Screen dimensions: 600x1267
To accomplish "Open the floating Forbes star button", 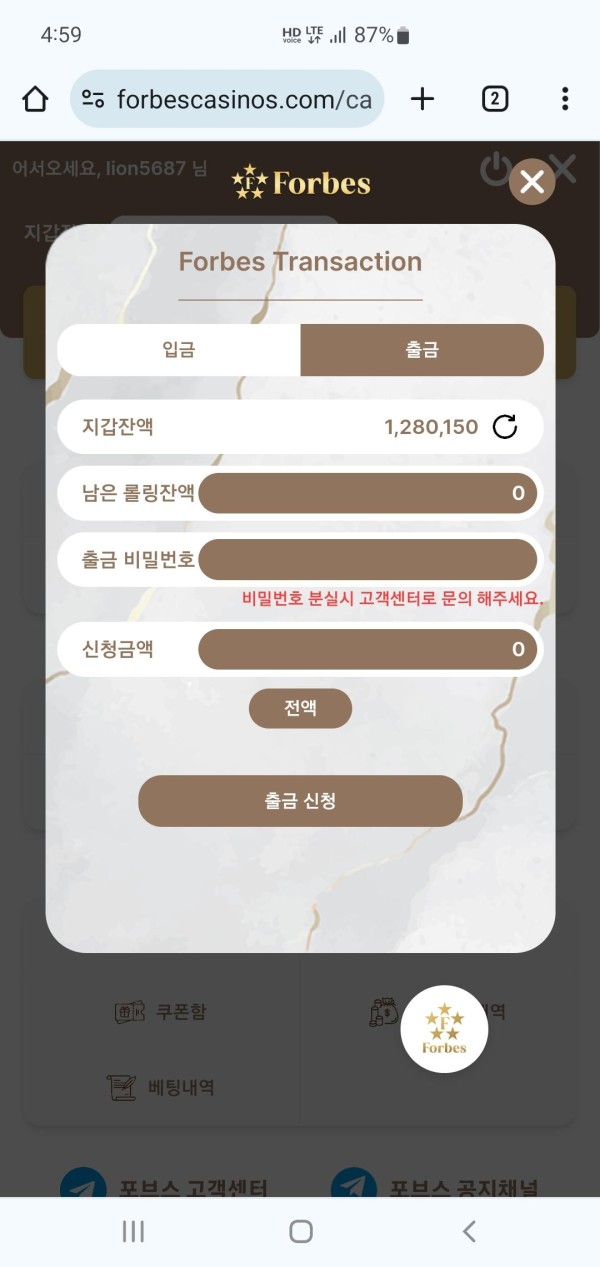I will click(x=444, y=1029).
